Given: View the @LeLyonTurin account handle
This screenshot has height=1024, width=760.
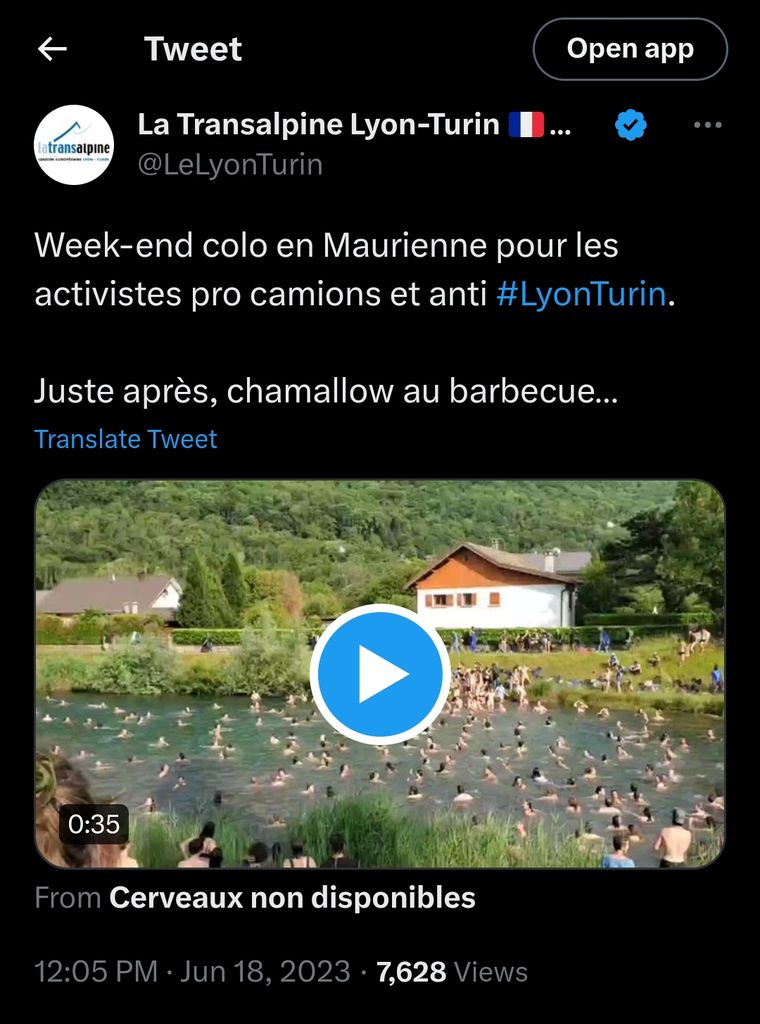Looking at the screenshot, I should click(x=230, y=164).
